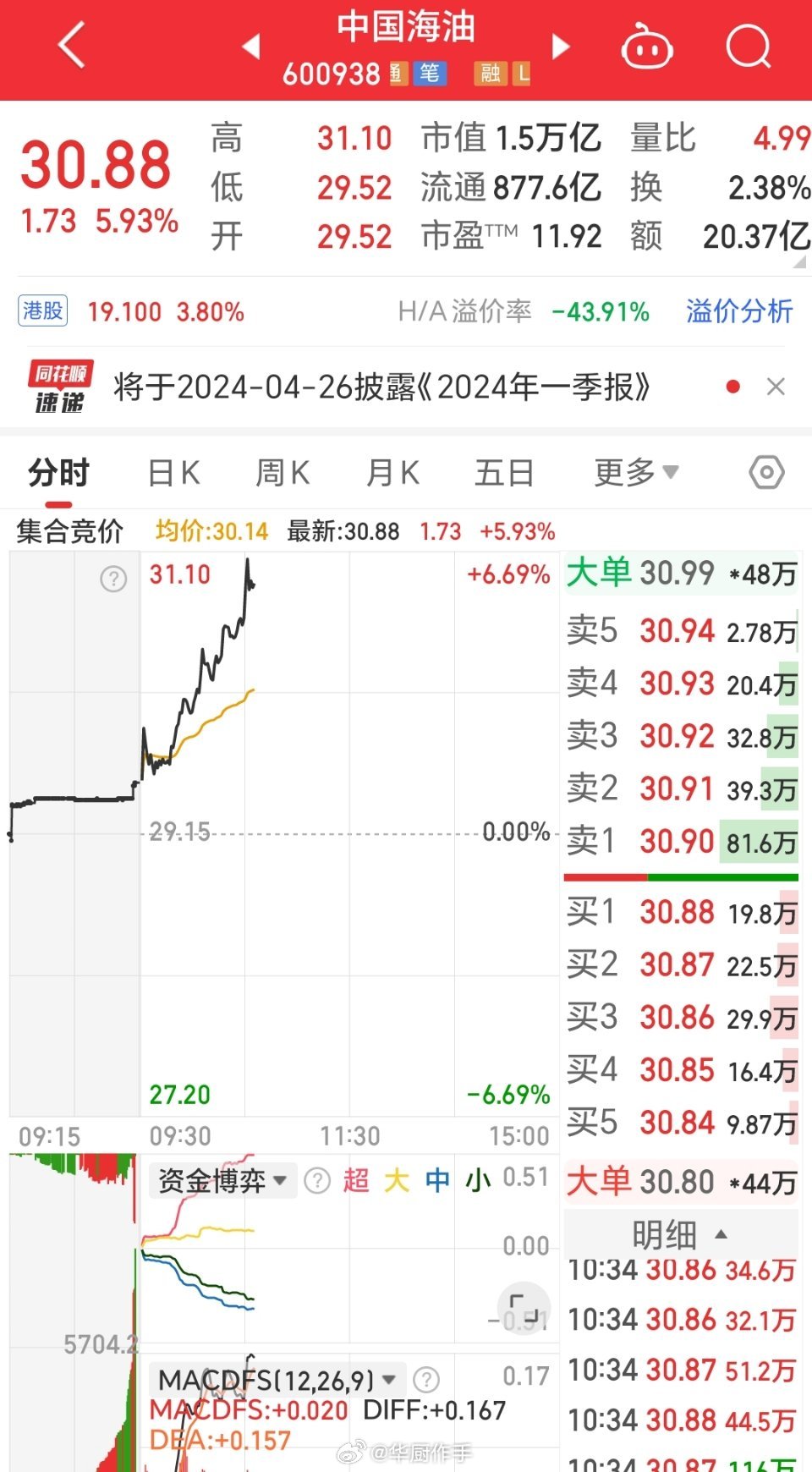
Task: Dismiss the 同花顺速递 notice
Action: coord(776,387)
